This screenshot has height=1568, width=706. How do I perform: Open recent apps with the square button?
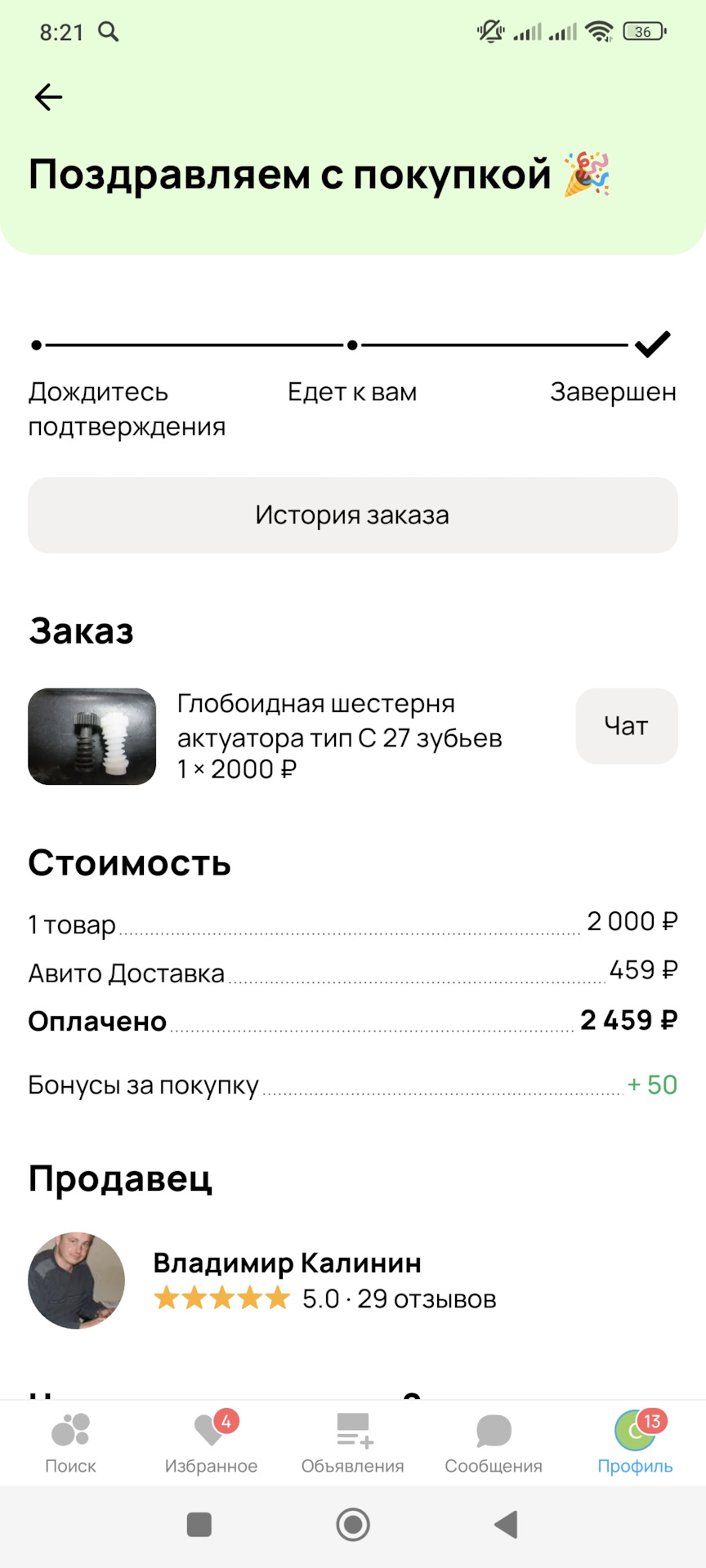[199, 1524]
